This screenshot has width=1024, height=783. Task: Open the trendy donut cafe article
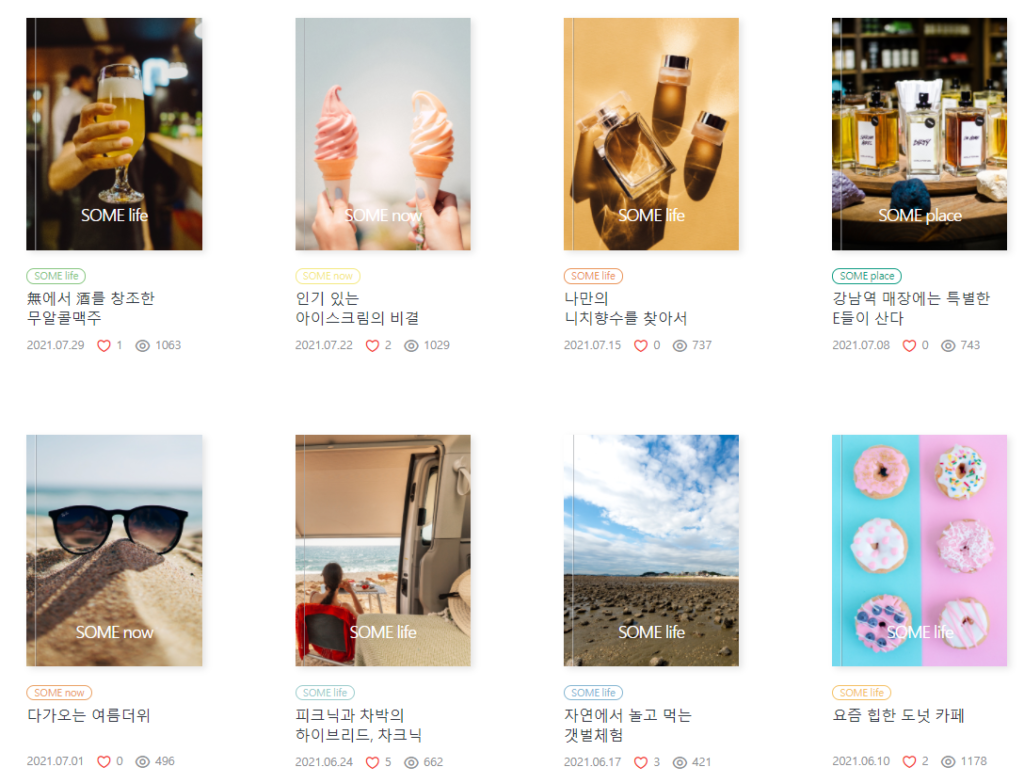point(919,550)
